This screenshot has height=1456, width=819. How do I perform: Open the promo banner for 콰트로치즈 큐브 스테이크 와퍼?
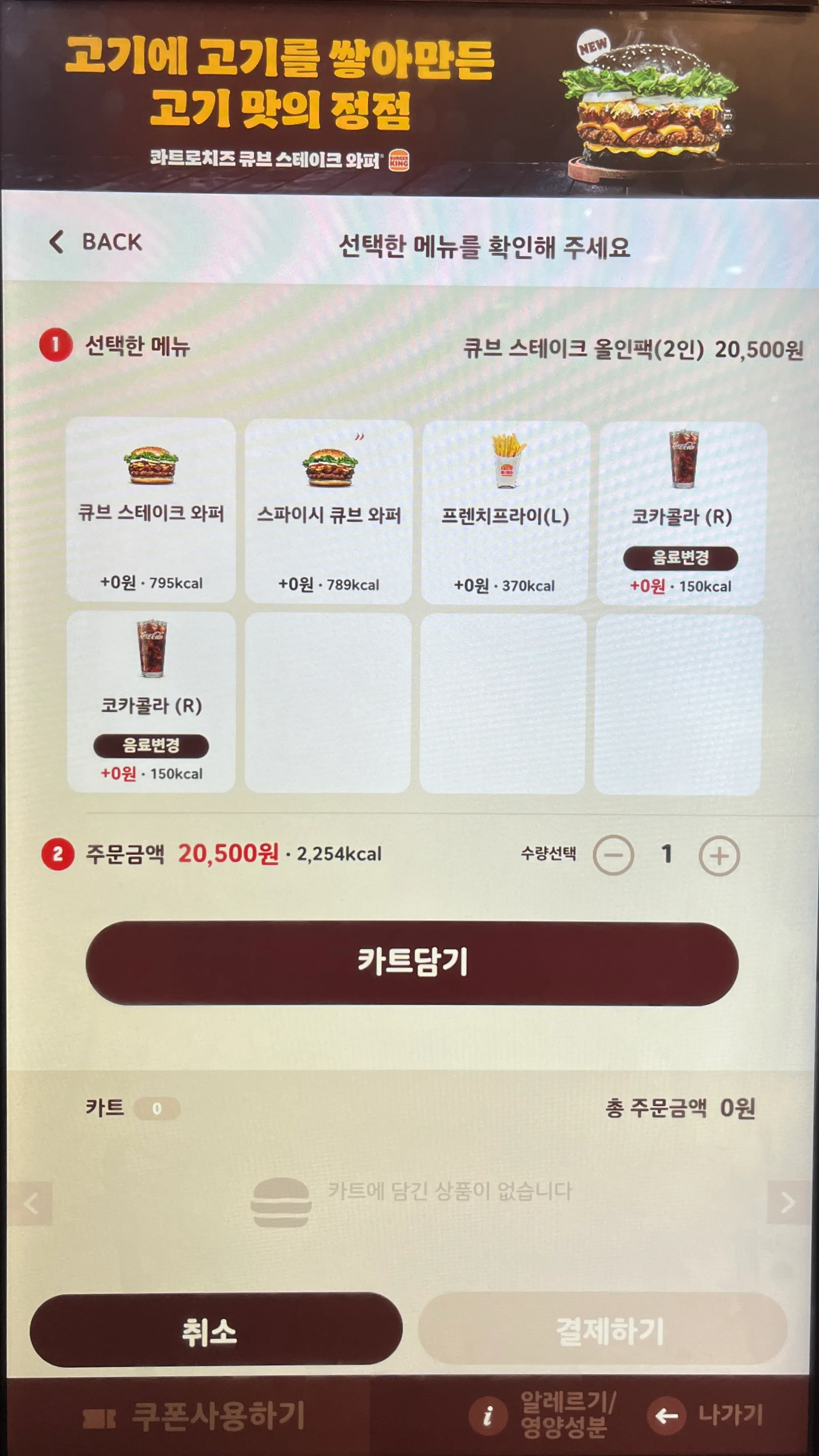(x=409, y=97)
